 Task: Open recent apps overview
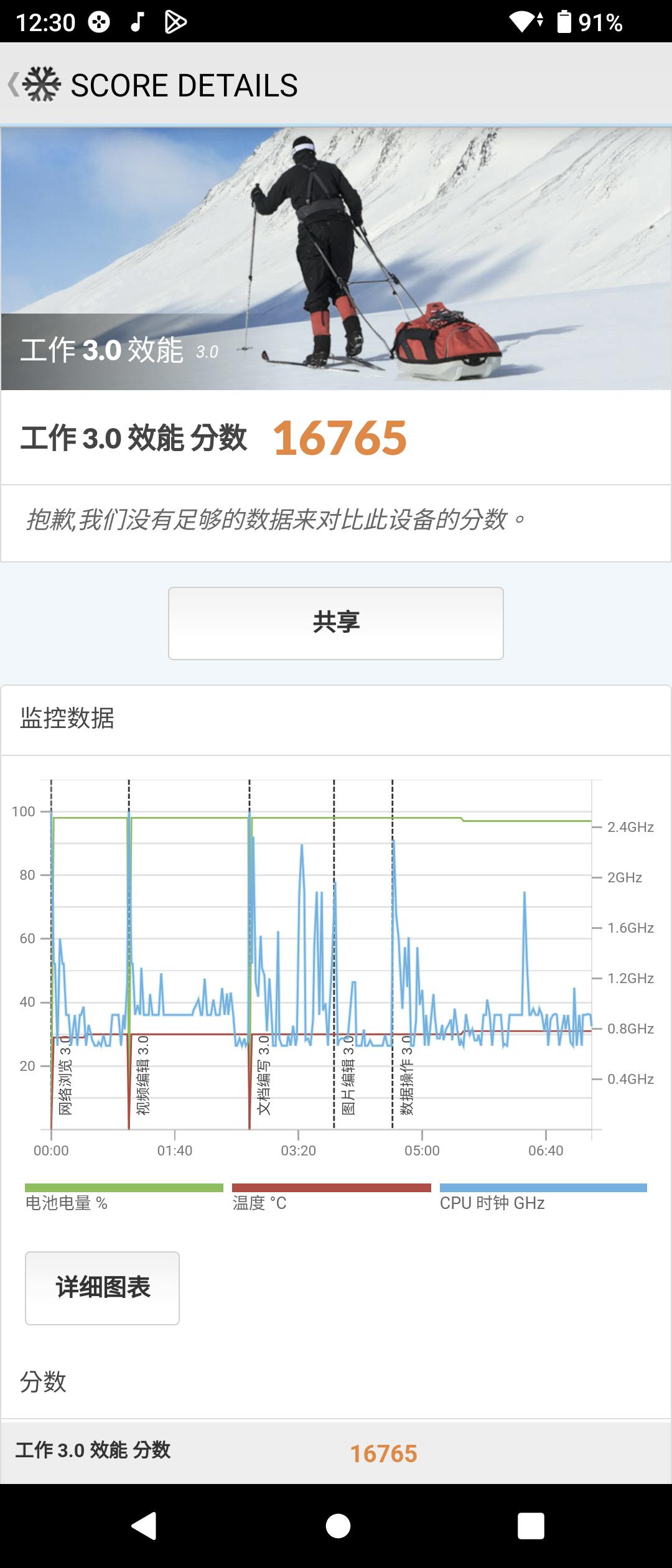[531, 1525]
